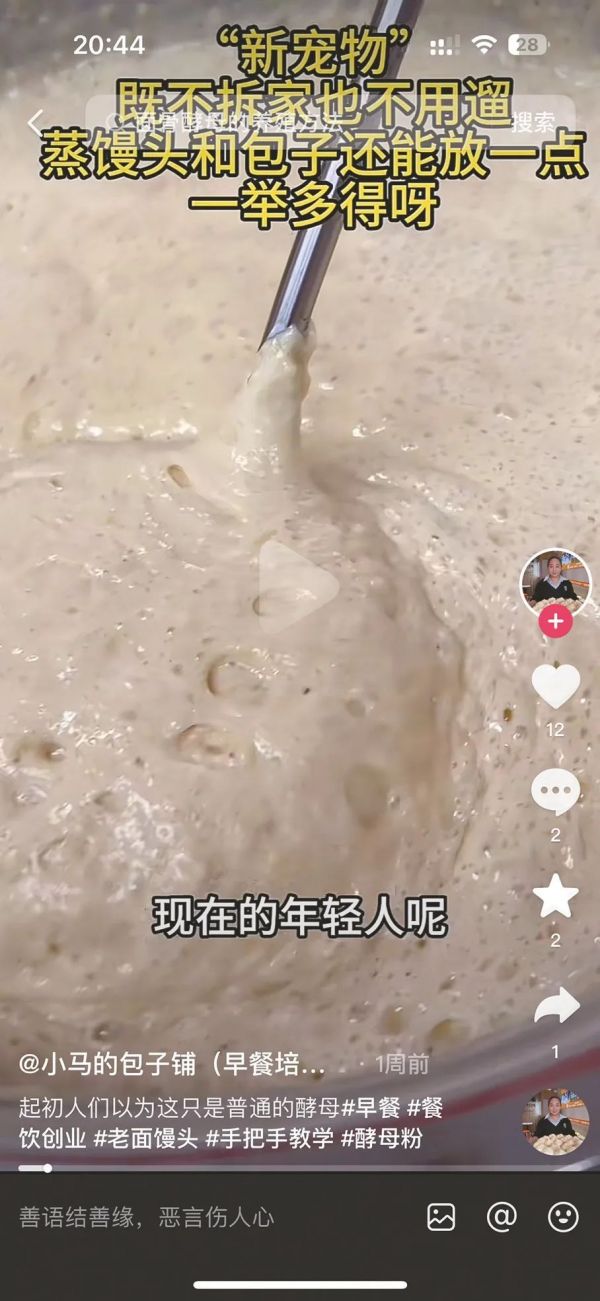This screenshot has height=1301, width=600.
Task: Go back using the top-left arrow
Action: (35, 124)
